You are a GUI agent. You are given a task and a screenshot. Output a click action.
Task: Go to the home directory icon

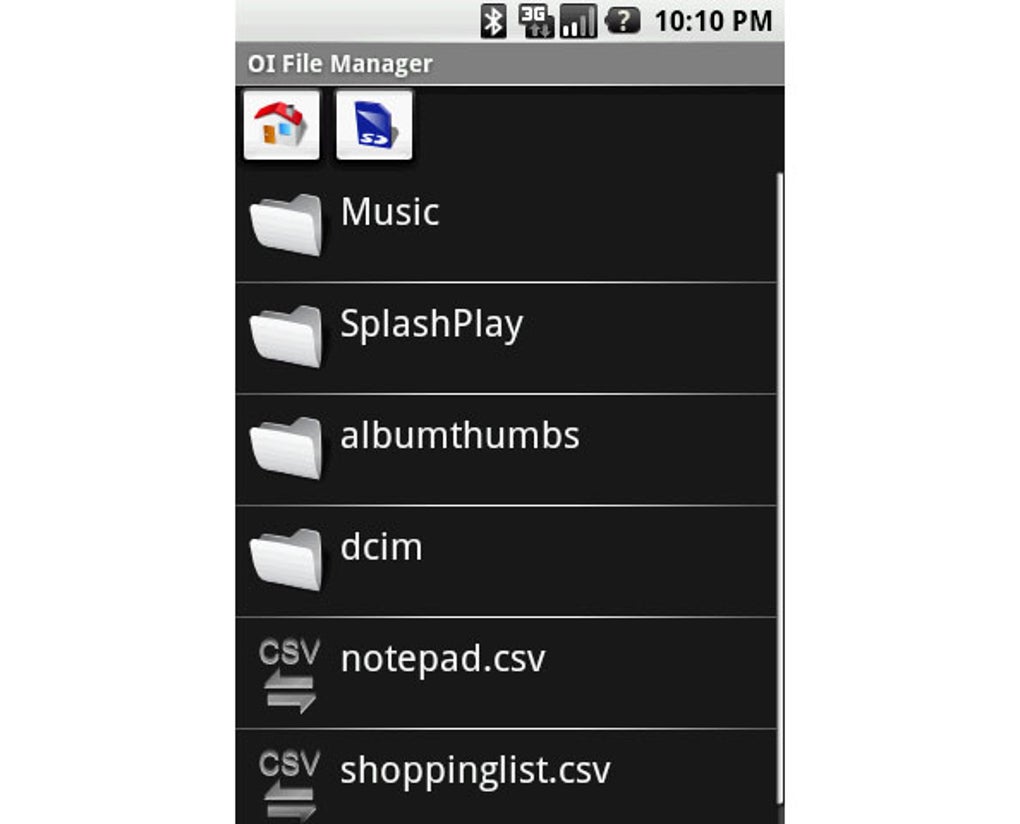[x=281, y=125]
